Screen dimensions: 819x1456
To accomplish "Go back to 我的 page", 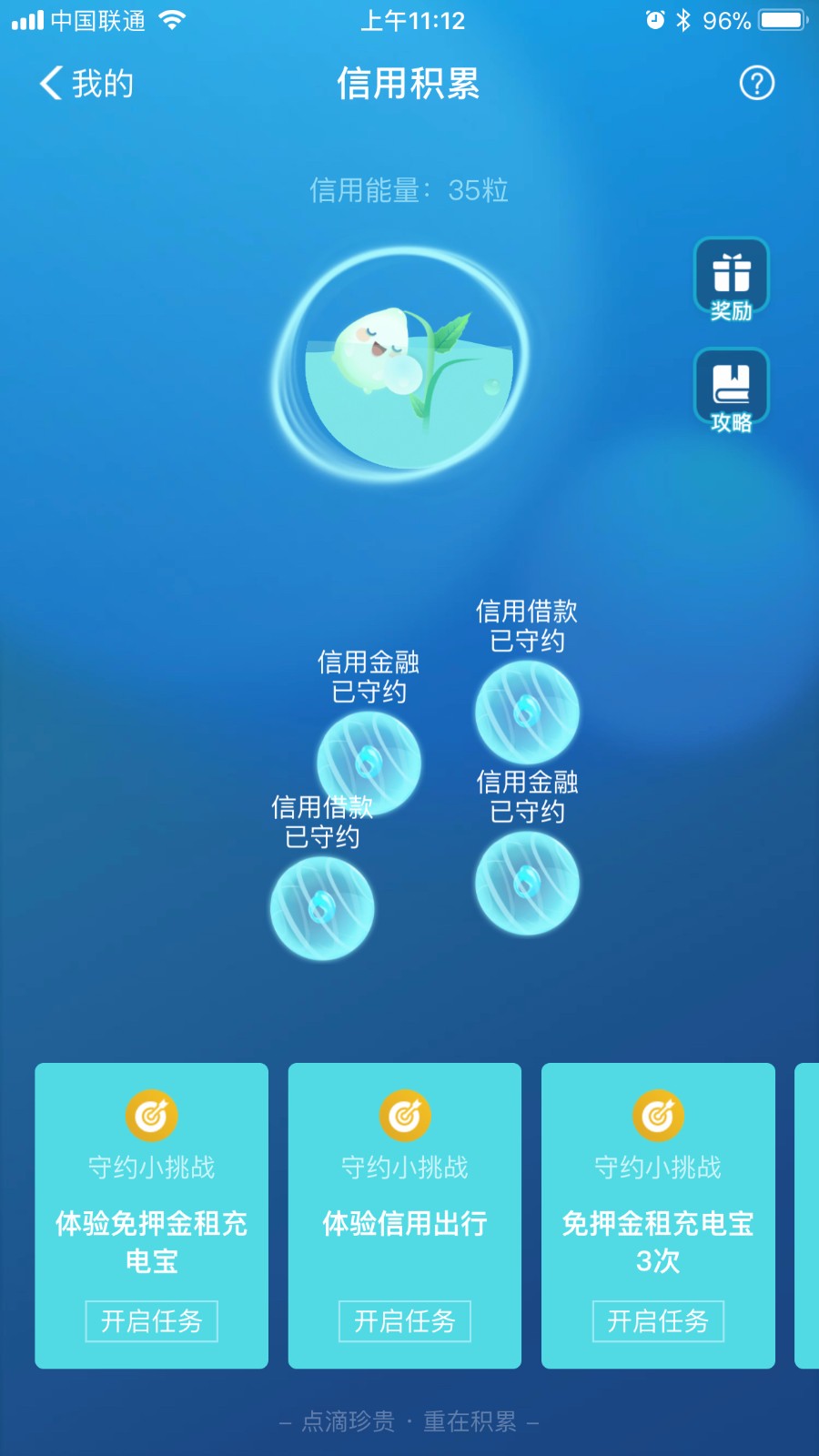I will click(x=86, y=84).
